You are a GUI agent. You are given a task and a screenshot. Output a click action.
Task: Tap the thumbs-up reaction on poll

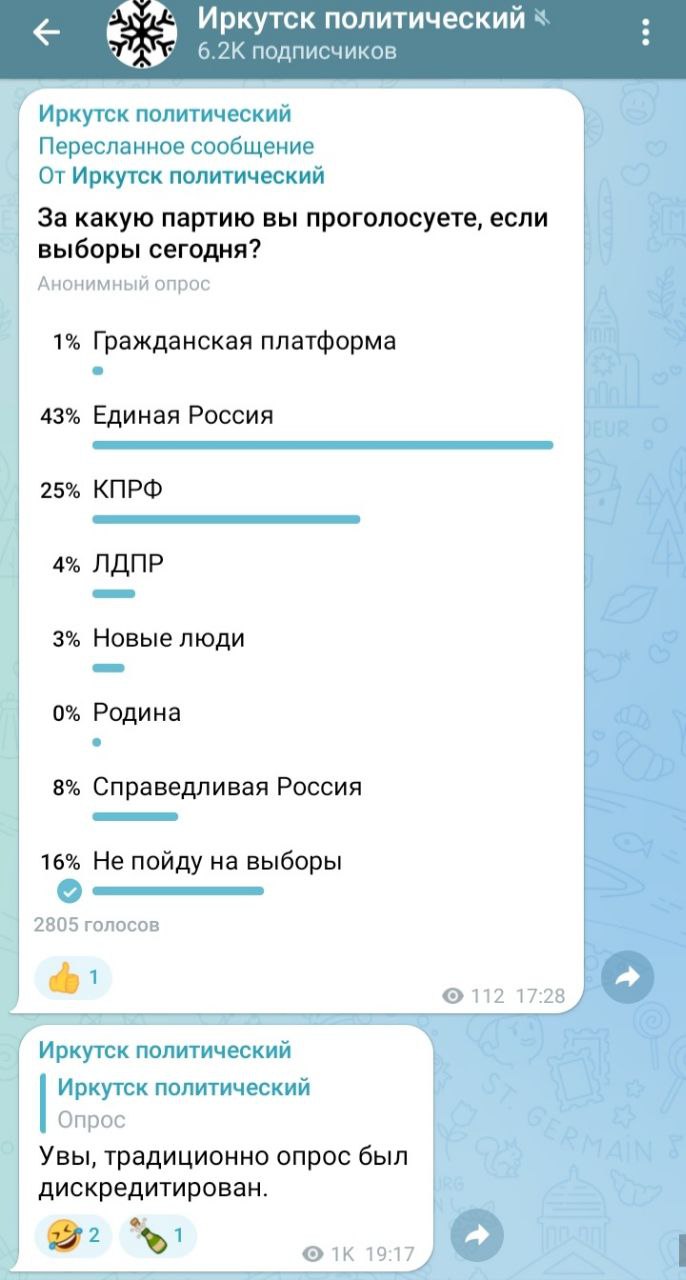pyautogui.click(x=73, y=978)
